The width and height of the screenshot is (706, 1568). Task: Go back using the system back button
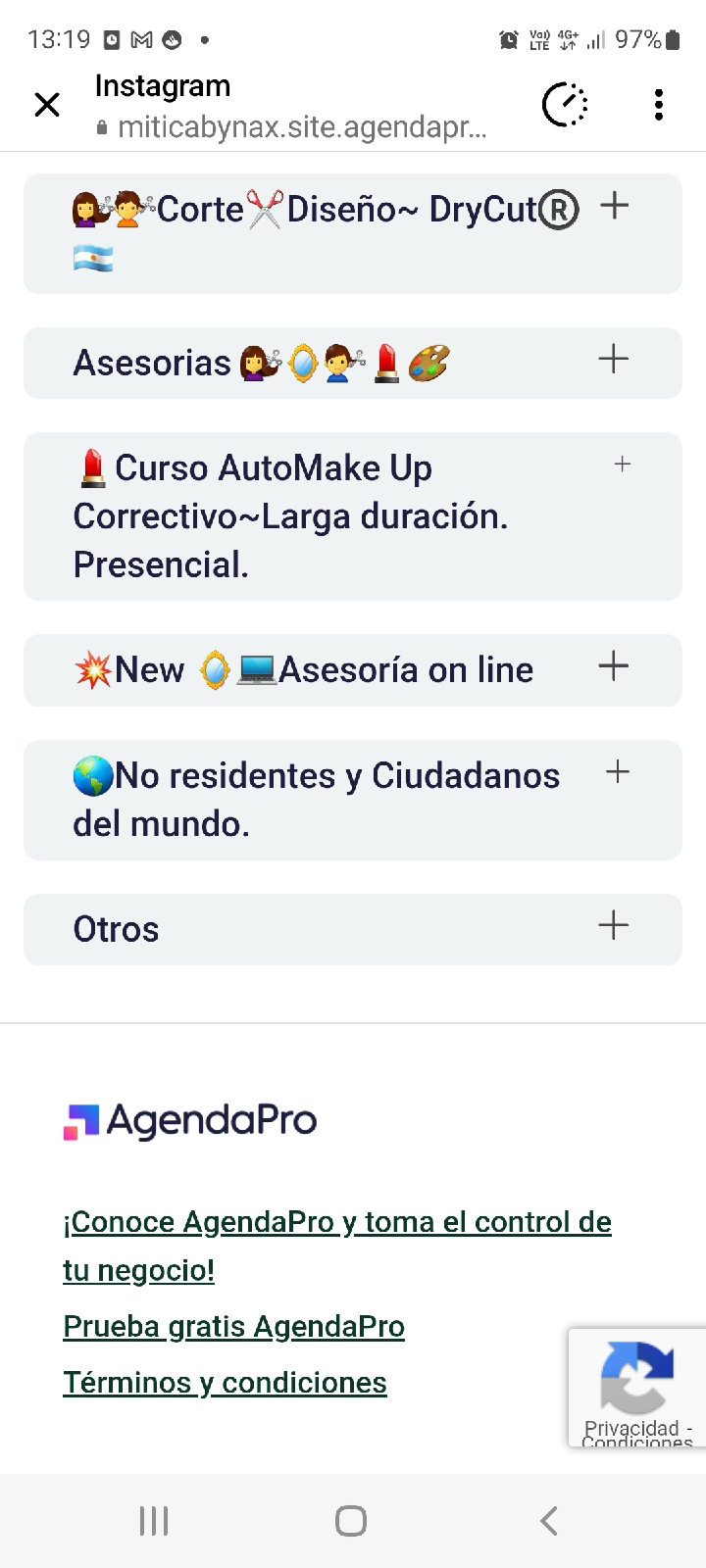point(549,1521)
